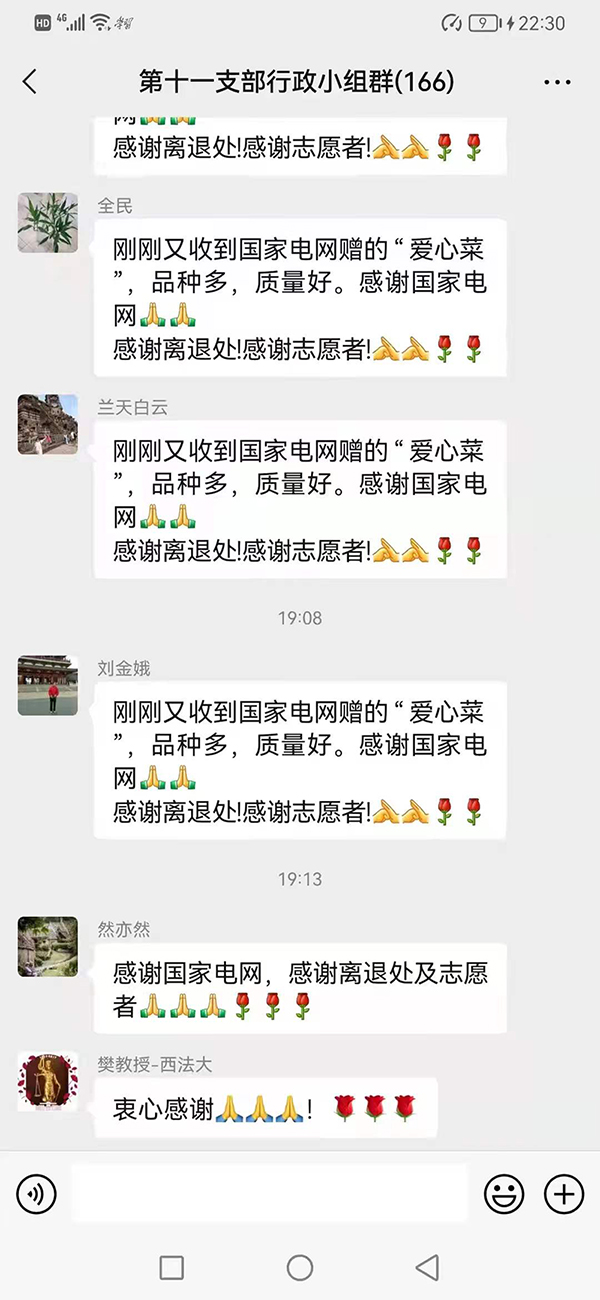Viewport: 600px width, 1300px height.
Task: Open the emoji picker
Action: [504, 1193]
